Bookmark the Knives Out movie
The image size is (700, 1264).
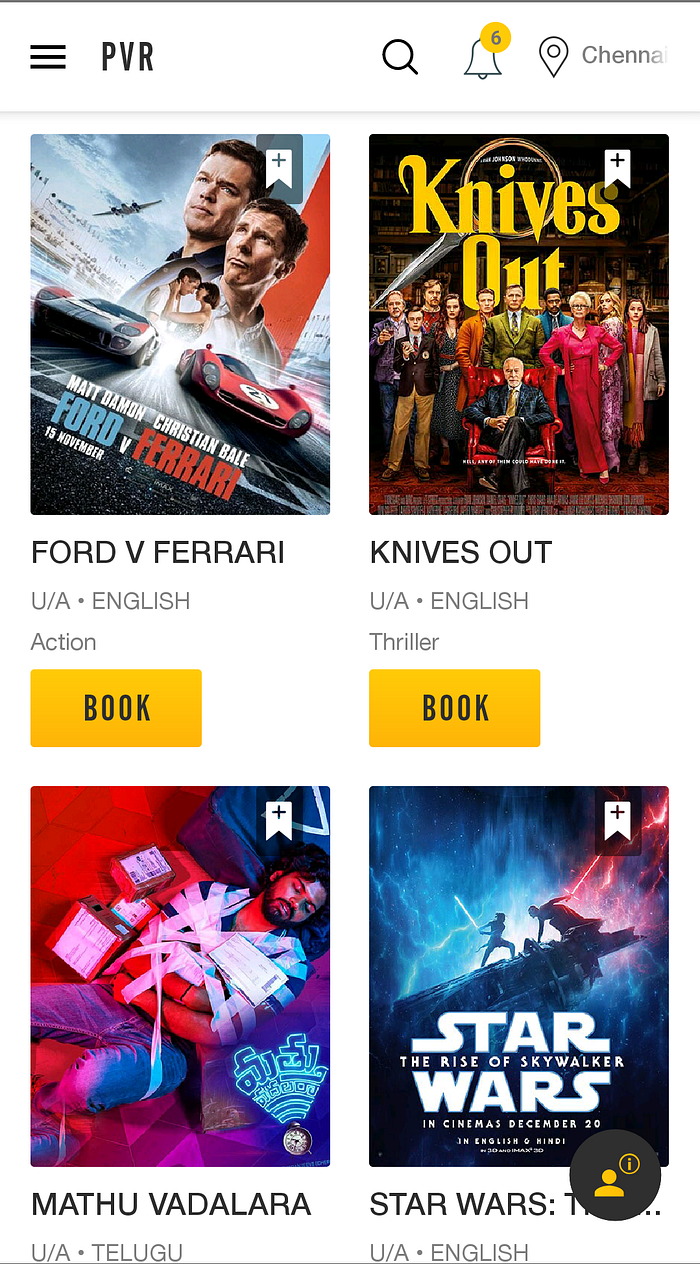[618, 169]
